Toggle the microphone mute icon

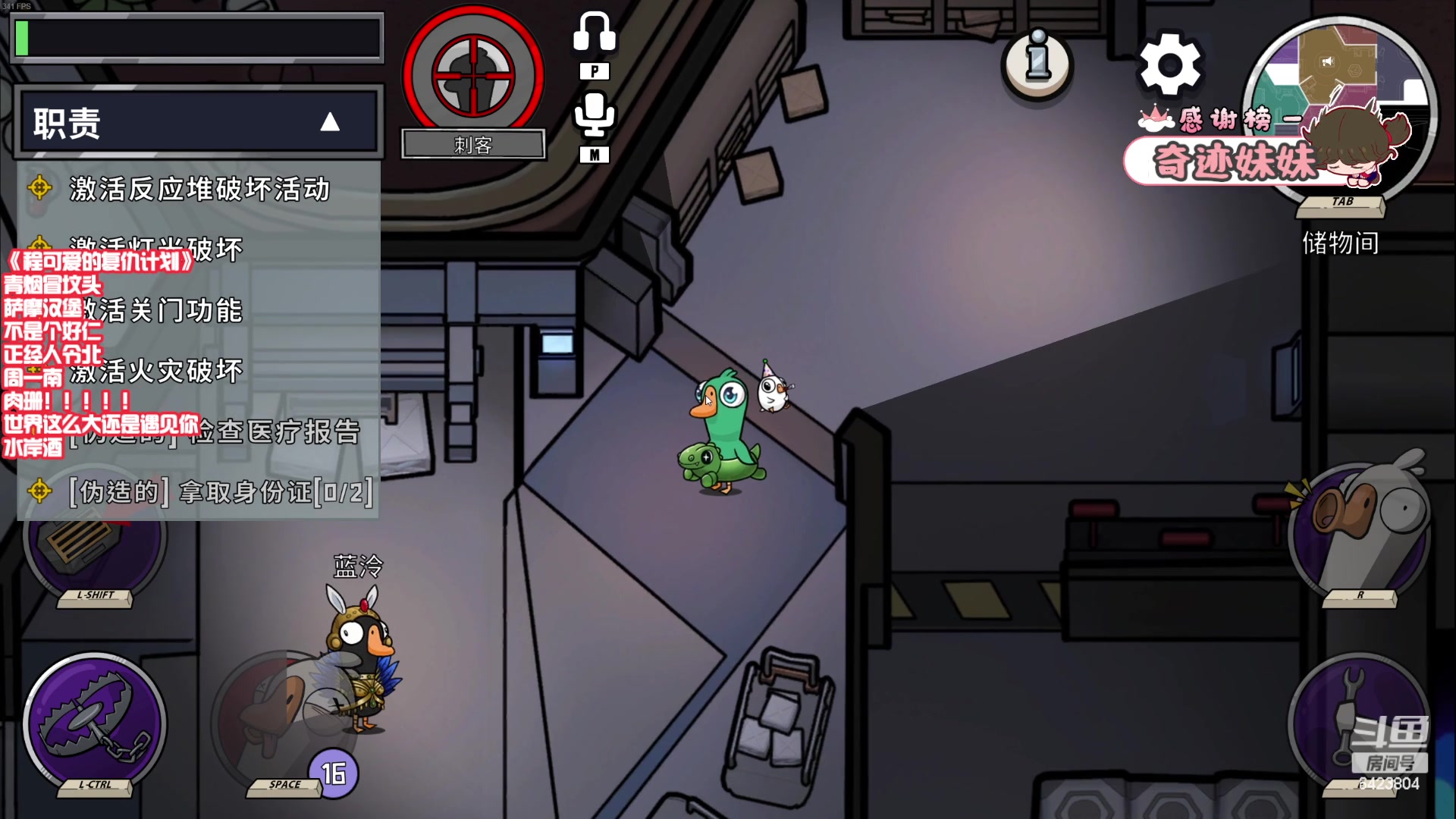[594, 115]
